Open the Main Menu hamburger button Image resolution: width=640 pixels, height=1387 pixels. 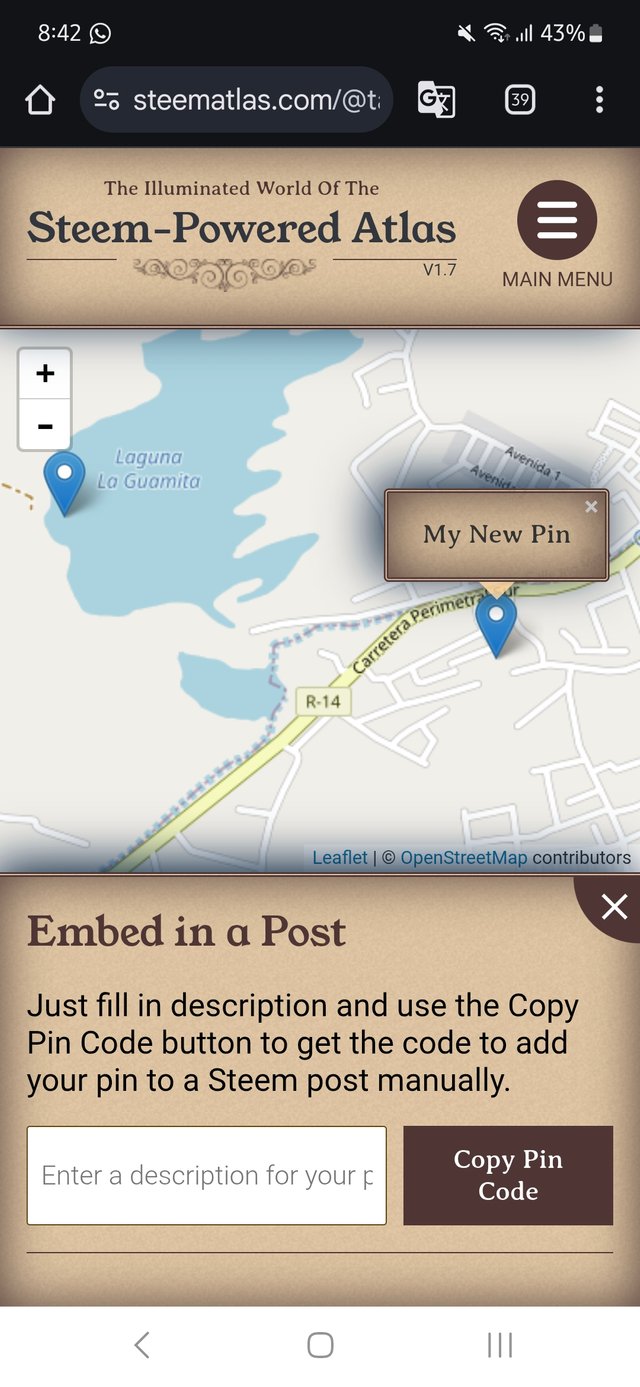pos(557,220)
